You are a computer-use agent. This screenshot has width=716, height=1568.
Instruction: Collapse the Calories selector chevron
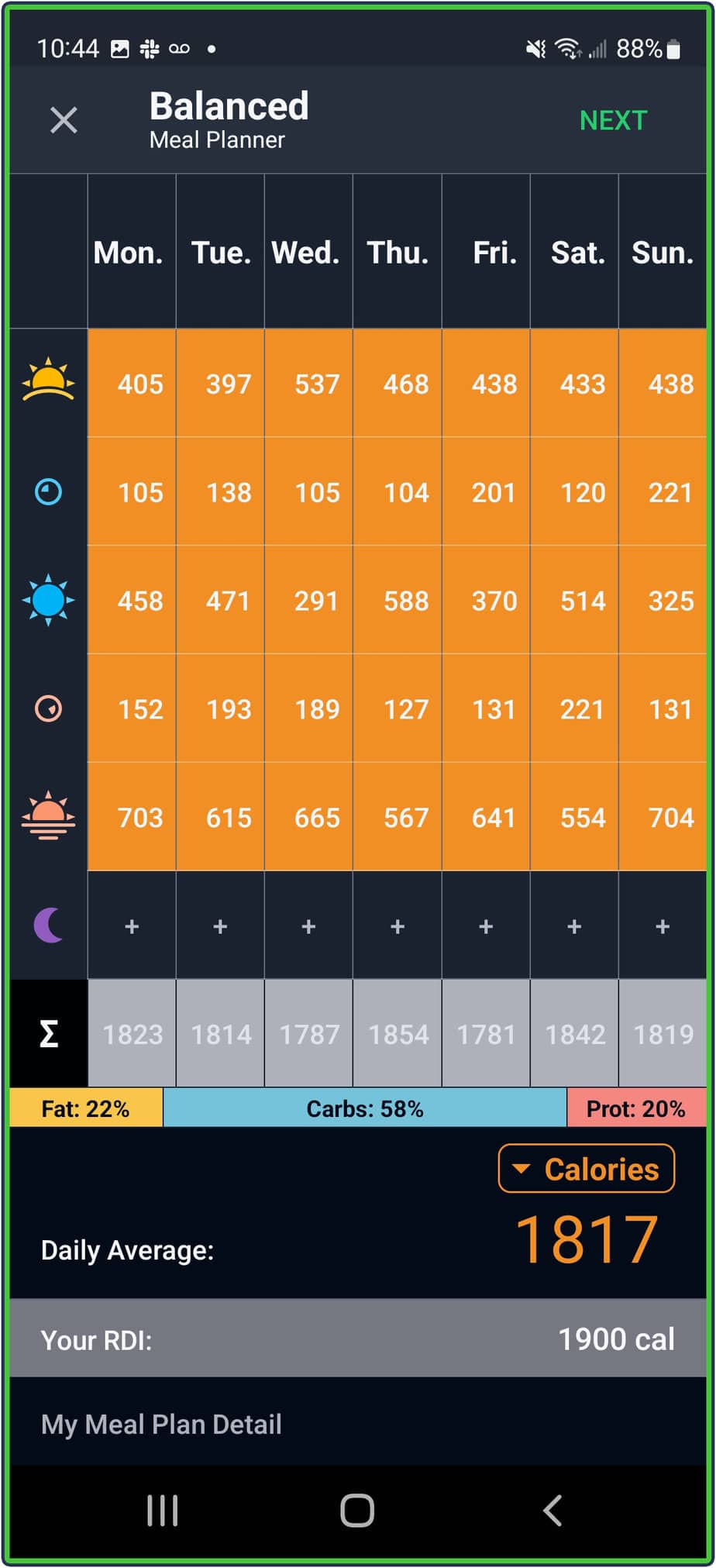(x=522, y=1169)
